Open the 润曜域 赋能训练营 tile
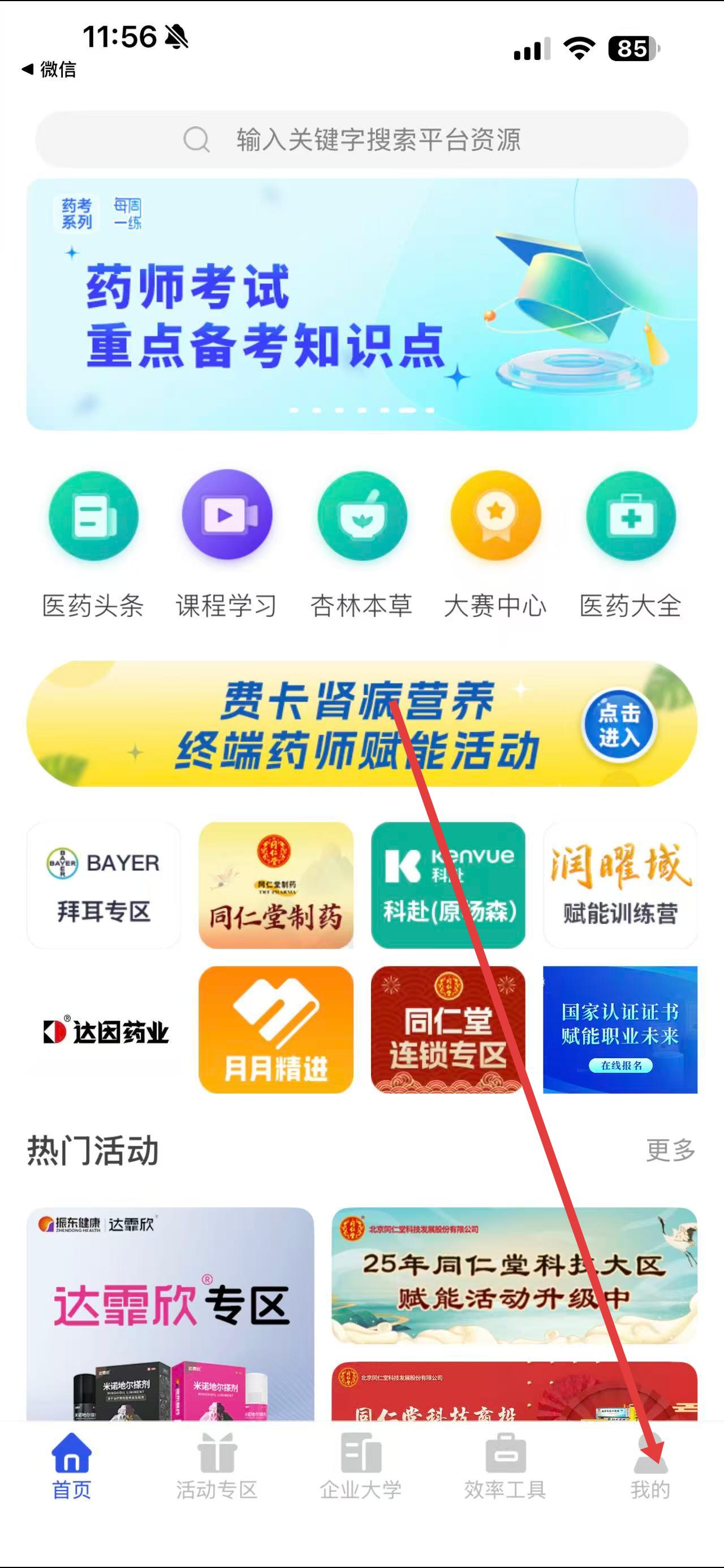 click(620, 885)
